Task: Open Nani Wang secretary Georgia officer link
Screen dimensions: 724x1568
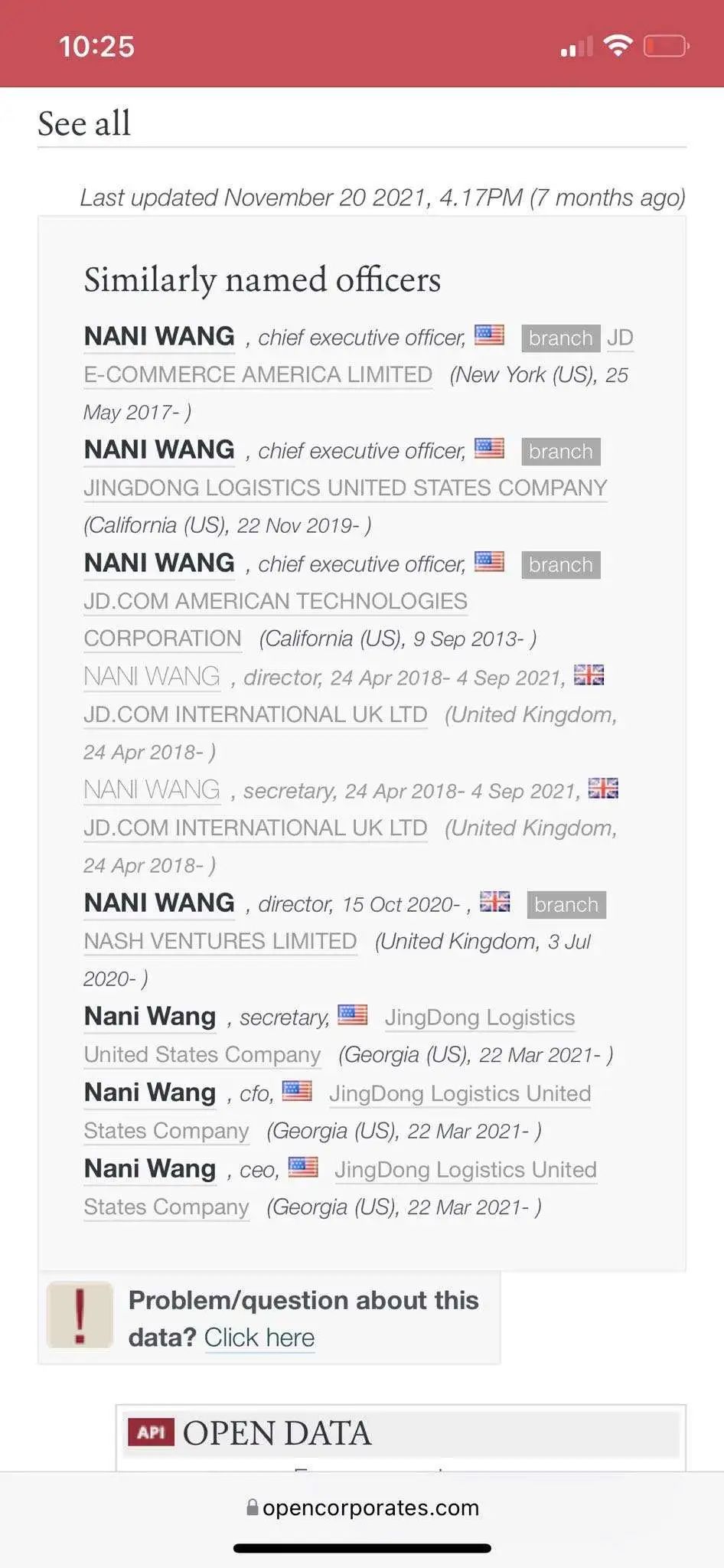Action: [x=150, y=1017]
